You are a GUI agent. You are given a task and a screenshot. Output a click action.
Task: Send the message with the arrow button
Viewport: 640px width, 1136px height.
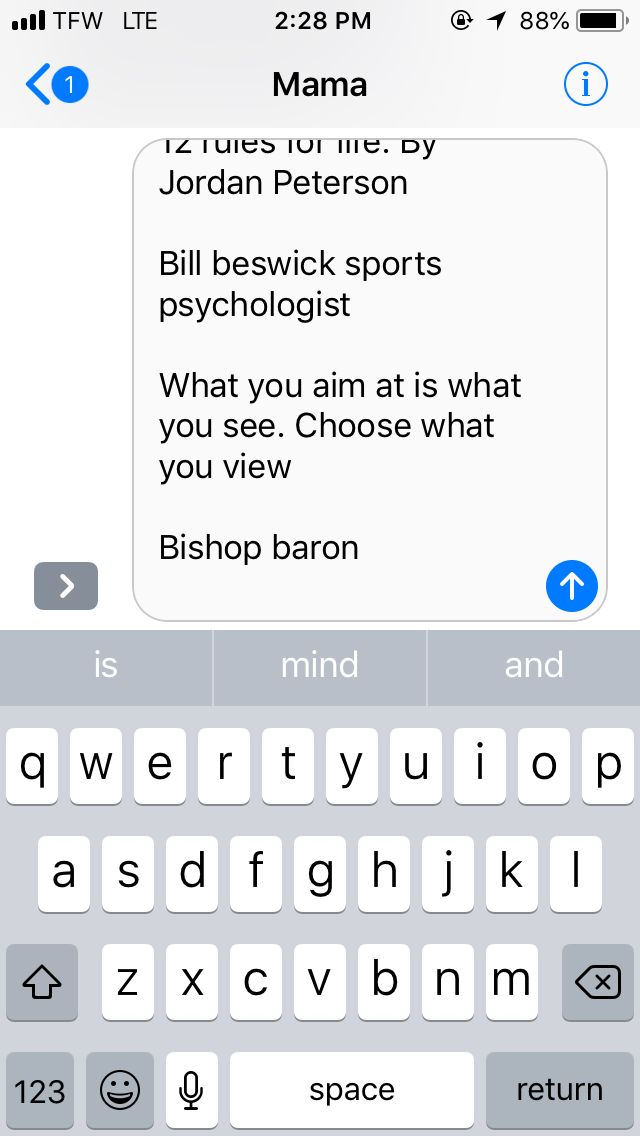(571, 585)
